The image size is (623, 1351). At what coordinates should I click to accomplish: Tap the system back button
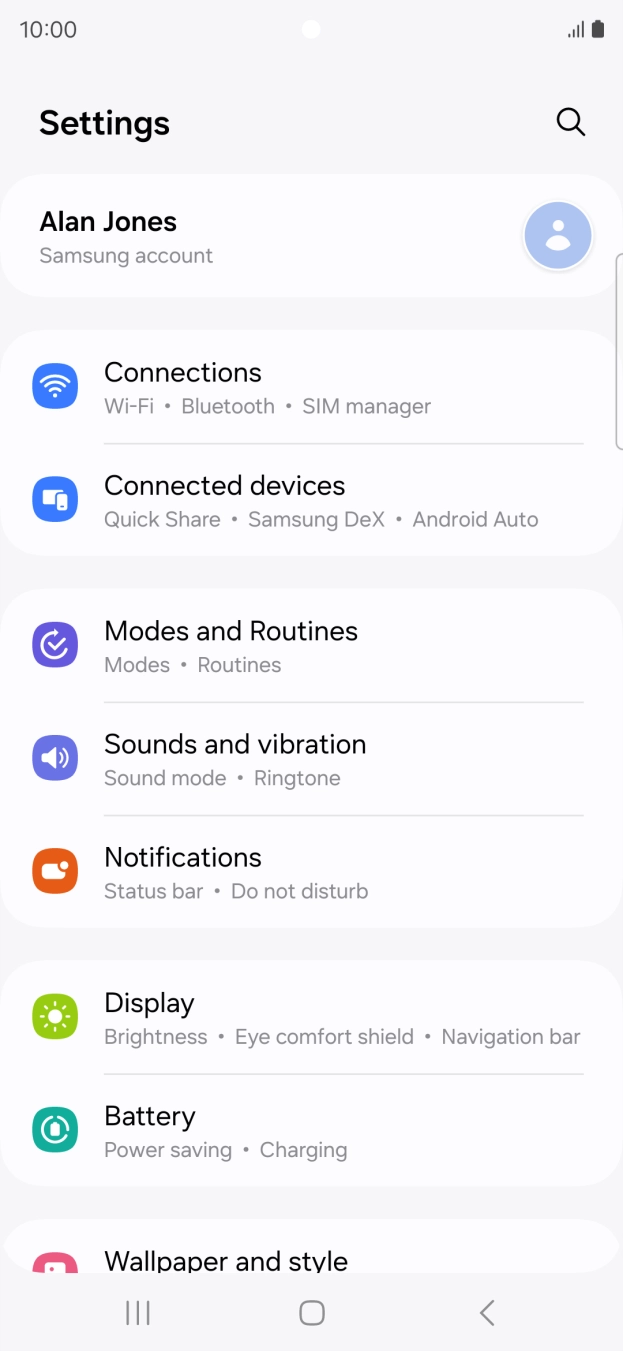487,1313
